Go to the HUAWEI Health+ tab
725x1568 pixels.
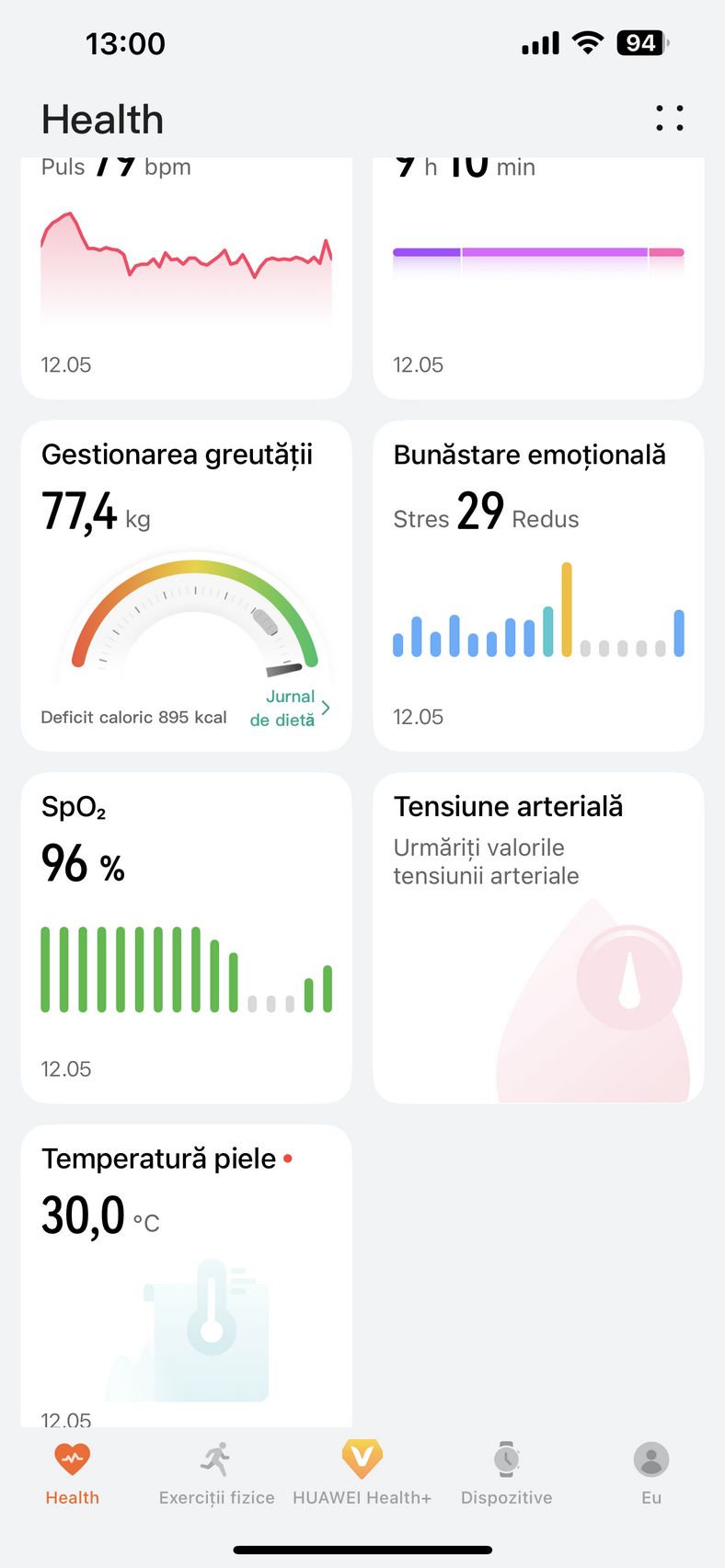362,1474
